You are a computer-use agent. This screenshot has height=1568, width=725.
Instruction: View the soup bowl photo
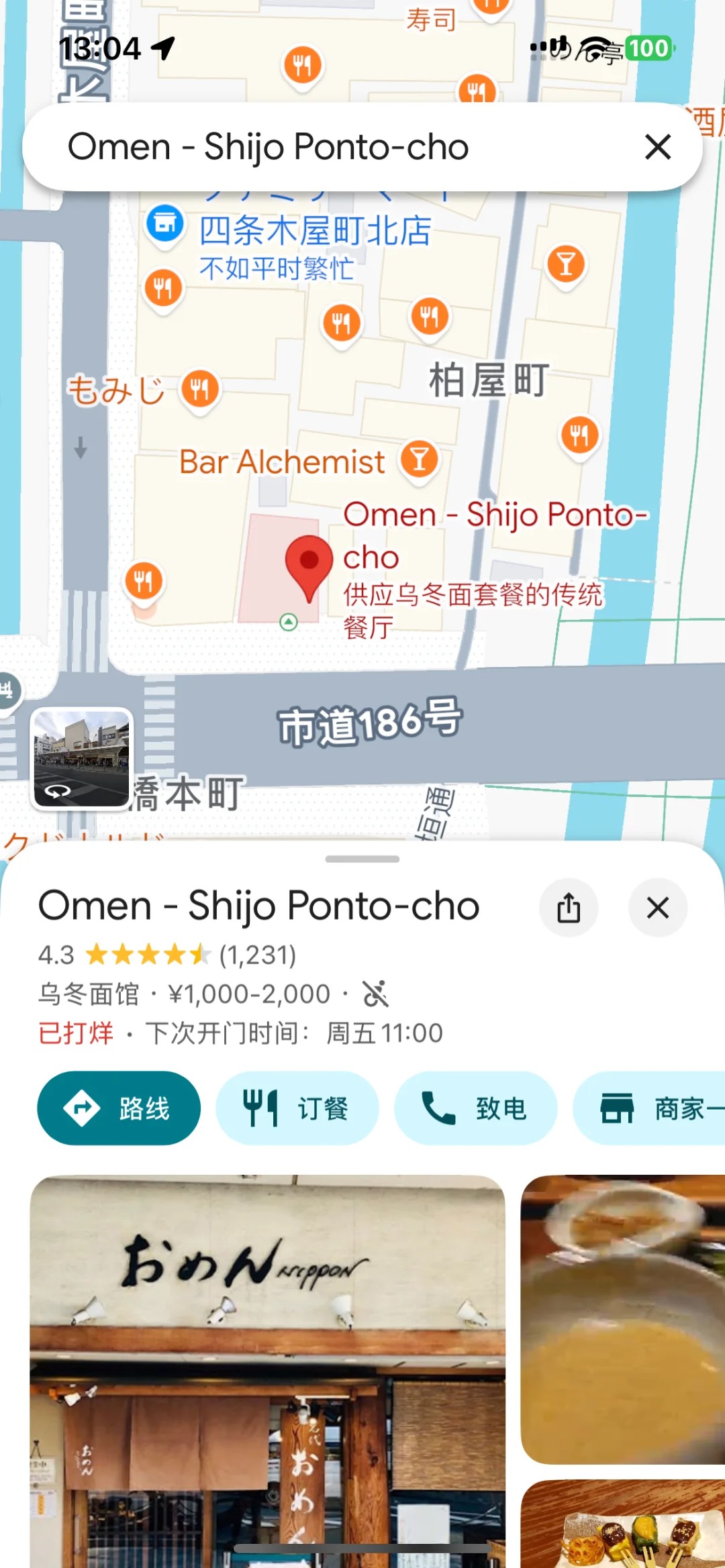click(x=623, y=1318)
